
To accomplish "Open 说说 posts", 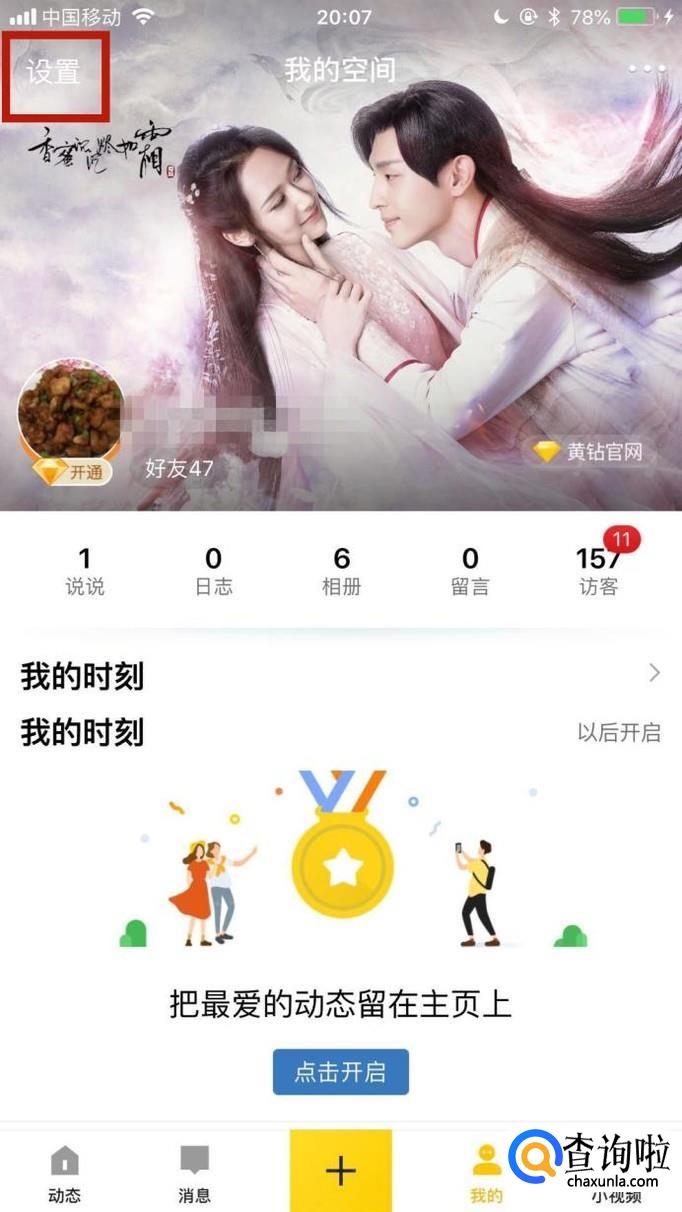I will tap(84, 571).
